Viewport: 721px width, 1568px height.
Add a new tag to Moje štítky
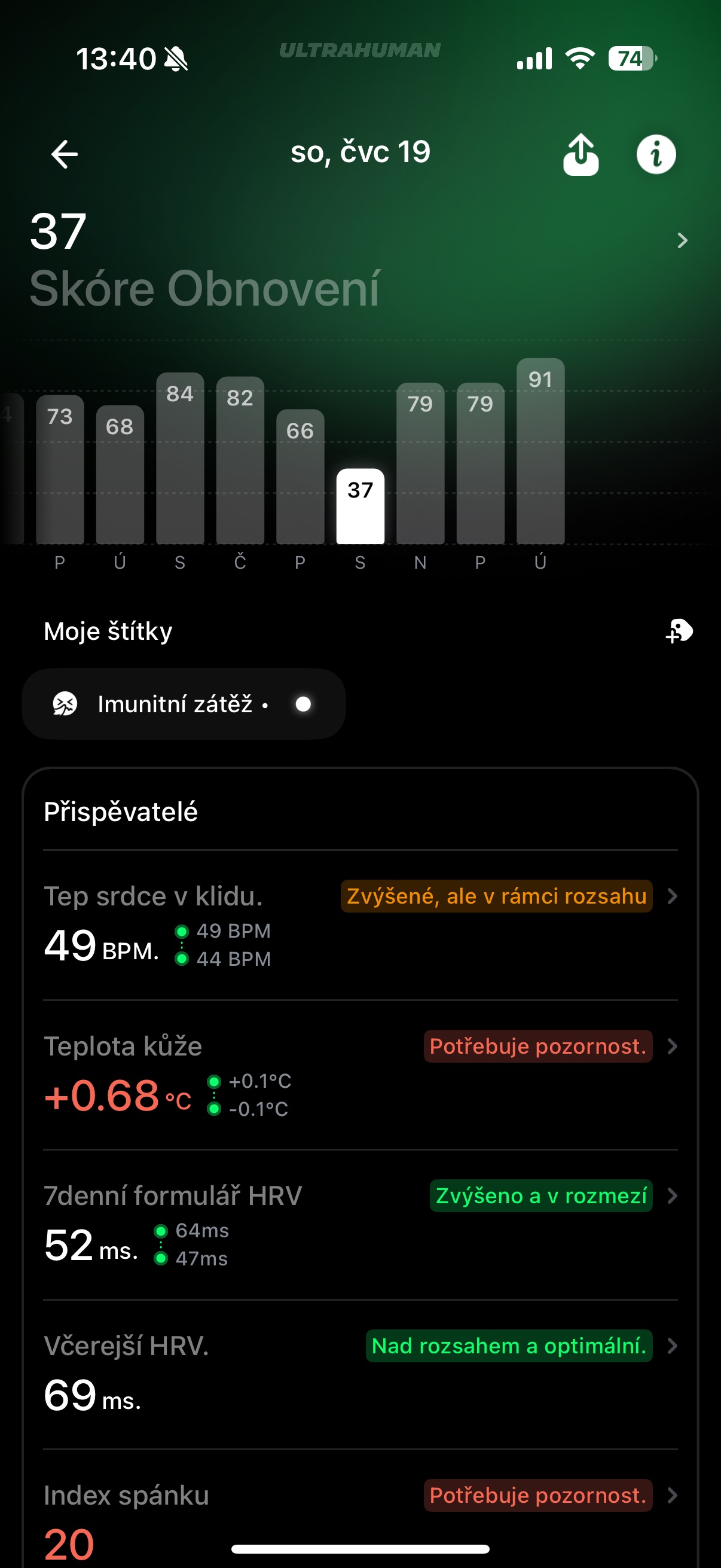[x=679, y=632]
